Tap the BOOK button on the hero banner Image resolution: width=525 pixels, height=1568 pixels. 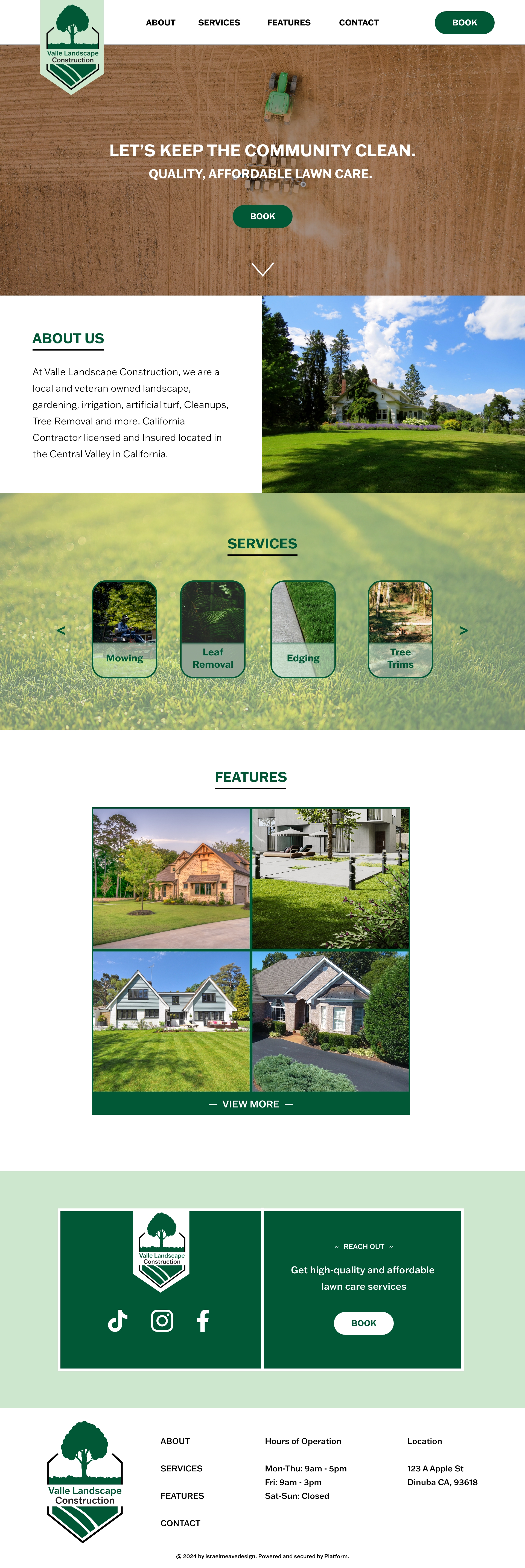pyautogui.click(x=262, y=216)
